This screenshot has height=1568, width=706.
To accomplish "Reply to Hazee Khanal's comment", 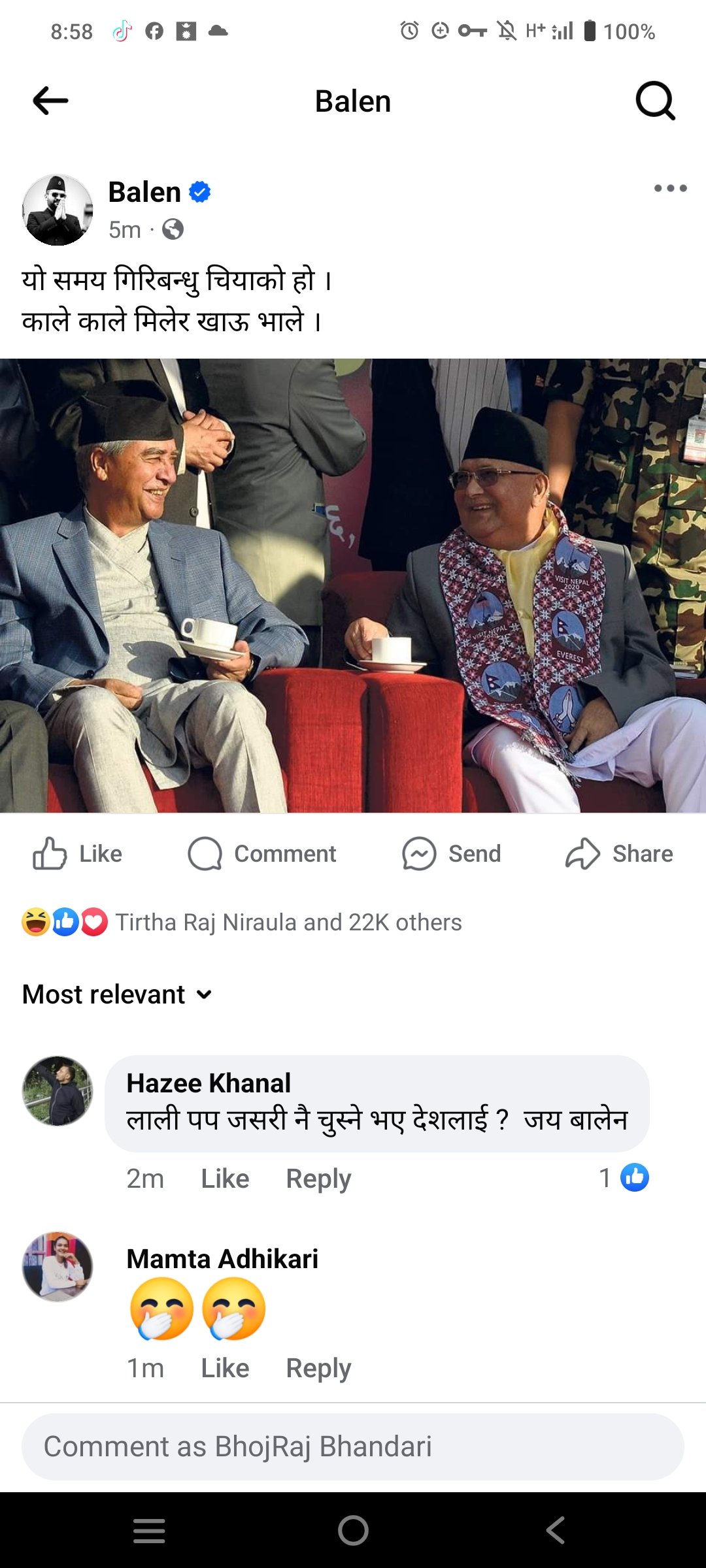I will 318,1179.
